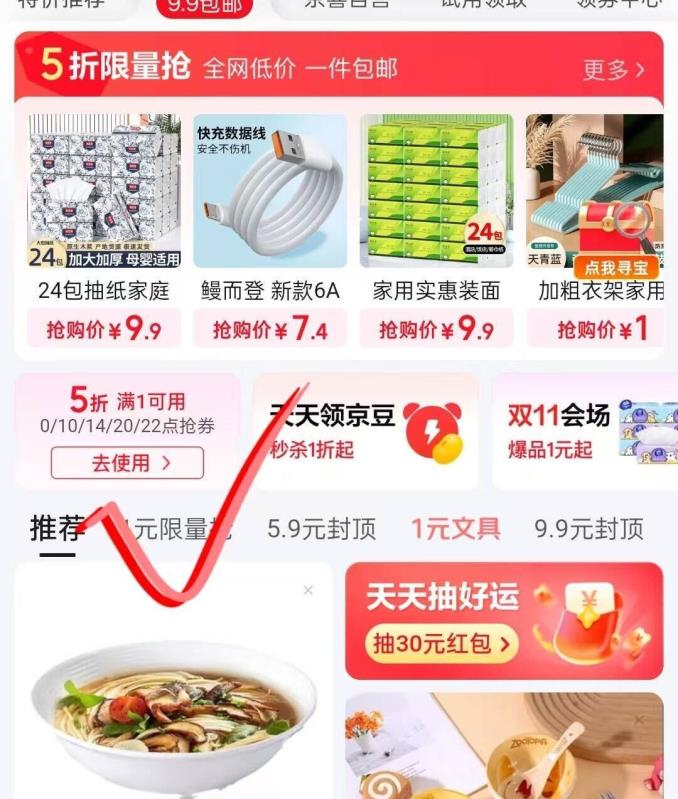Open the 天天领京豆 card
This screenshot has width=678, height=799.
365,431
